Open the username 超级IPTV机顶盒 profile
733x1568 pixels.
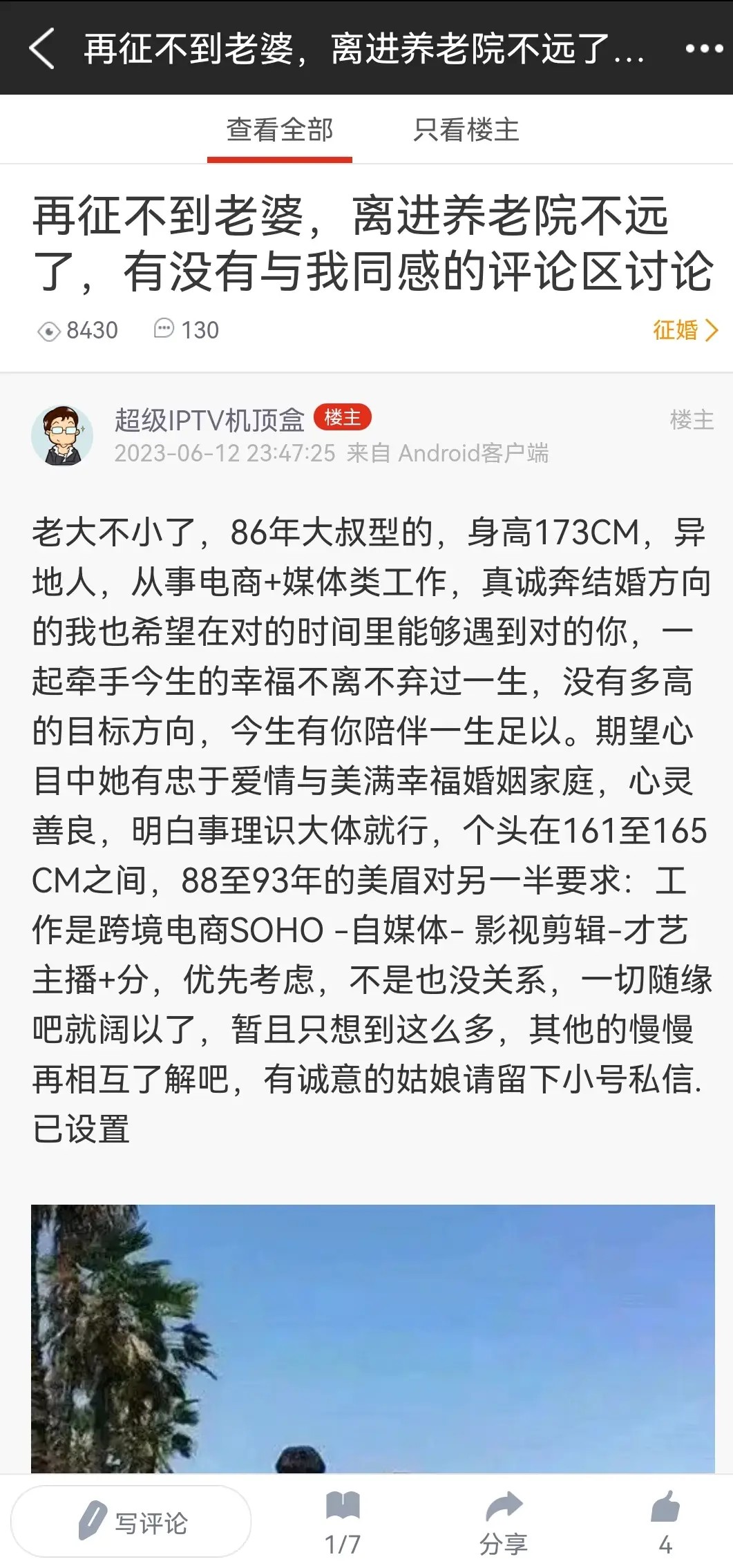pos(209,419)
